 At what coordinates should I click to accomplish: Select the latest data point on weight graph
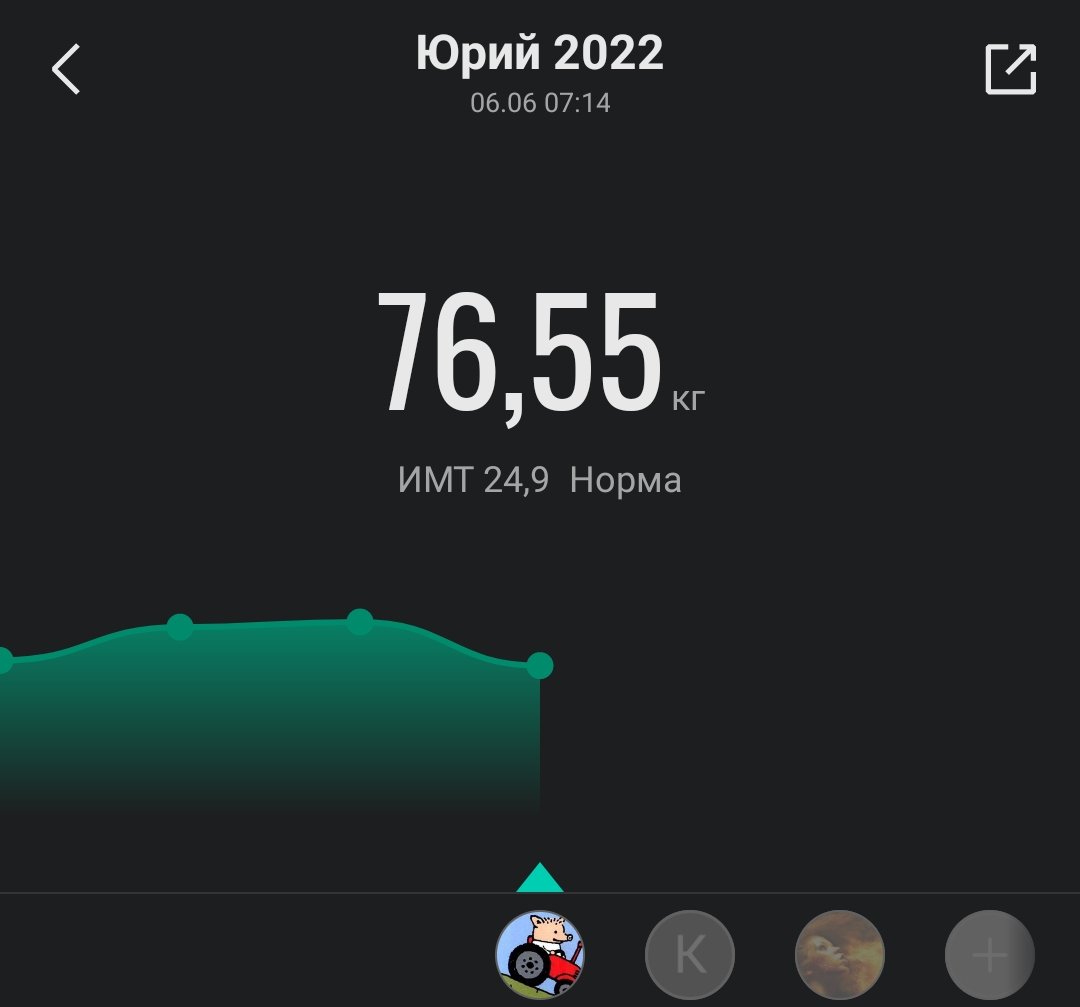tap(540, 665)
